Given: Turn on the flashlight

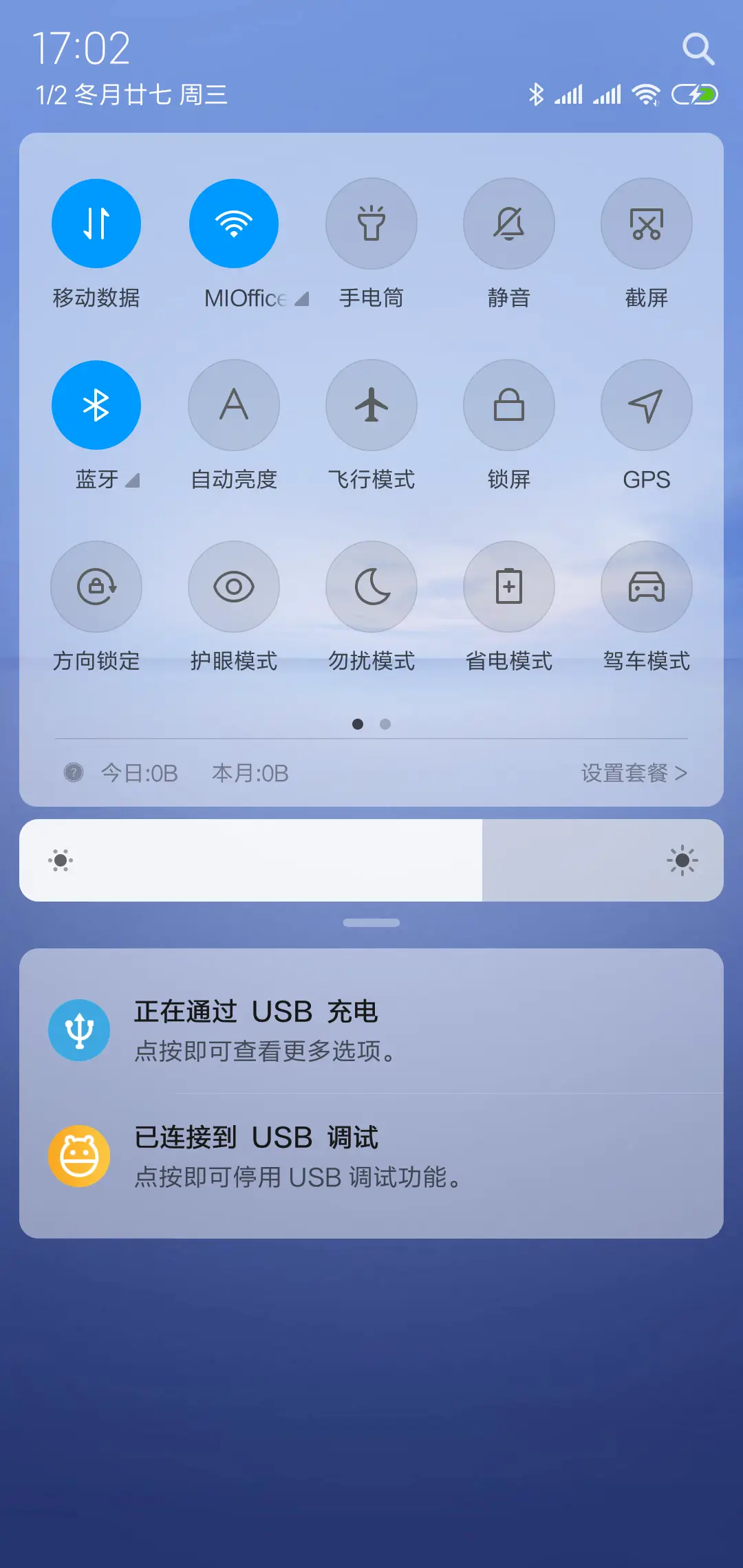Looking at the screenshot, I should click(371, 223).
